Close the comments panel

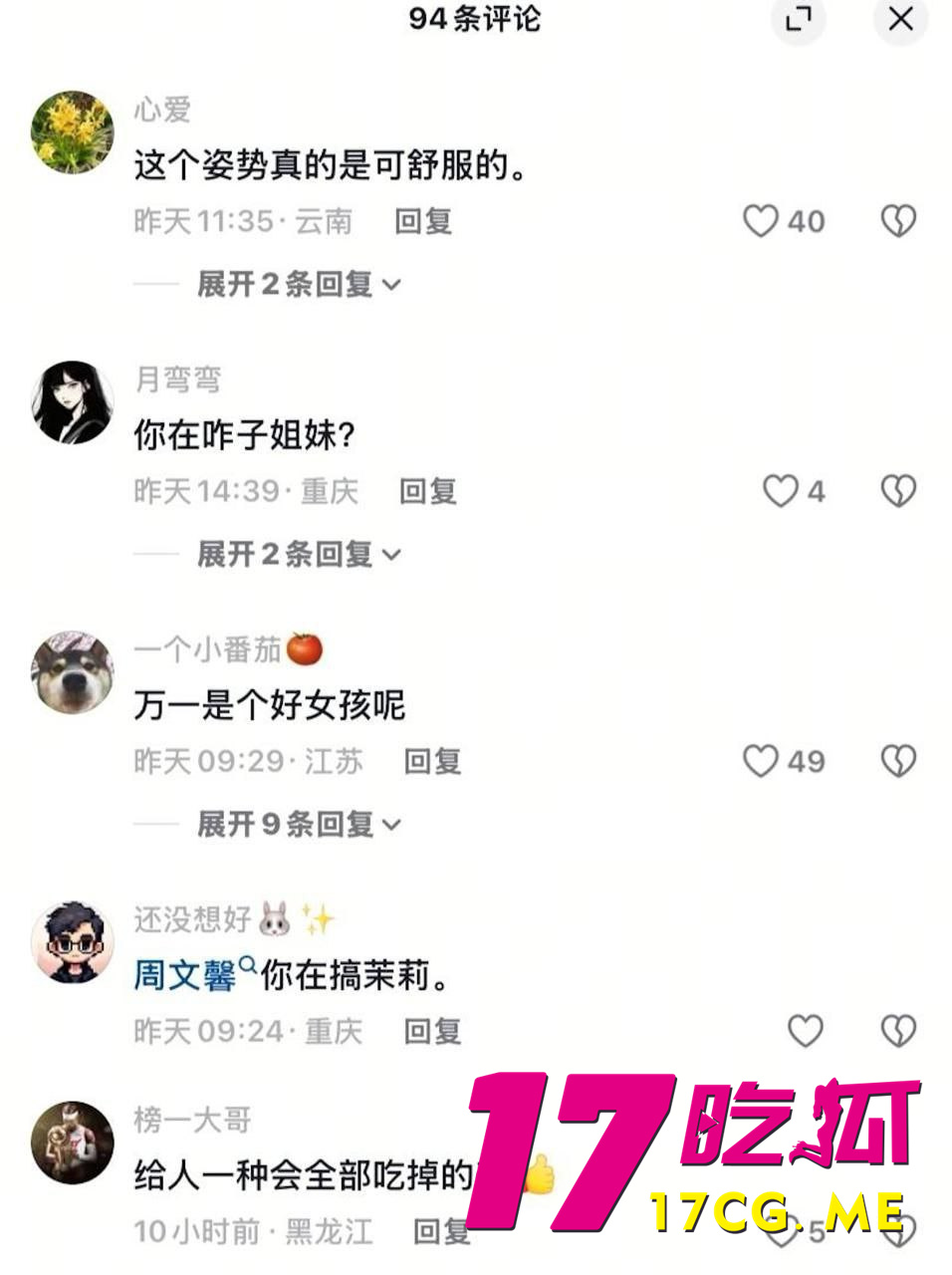pos(900,19)
